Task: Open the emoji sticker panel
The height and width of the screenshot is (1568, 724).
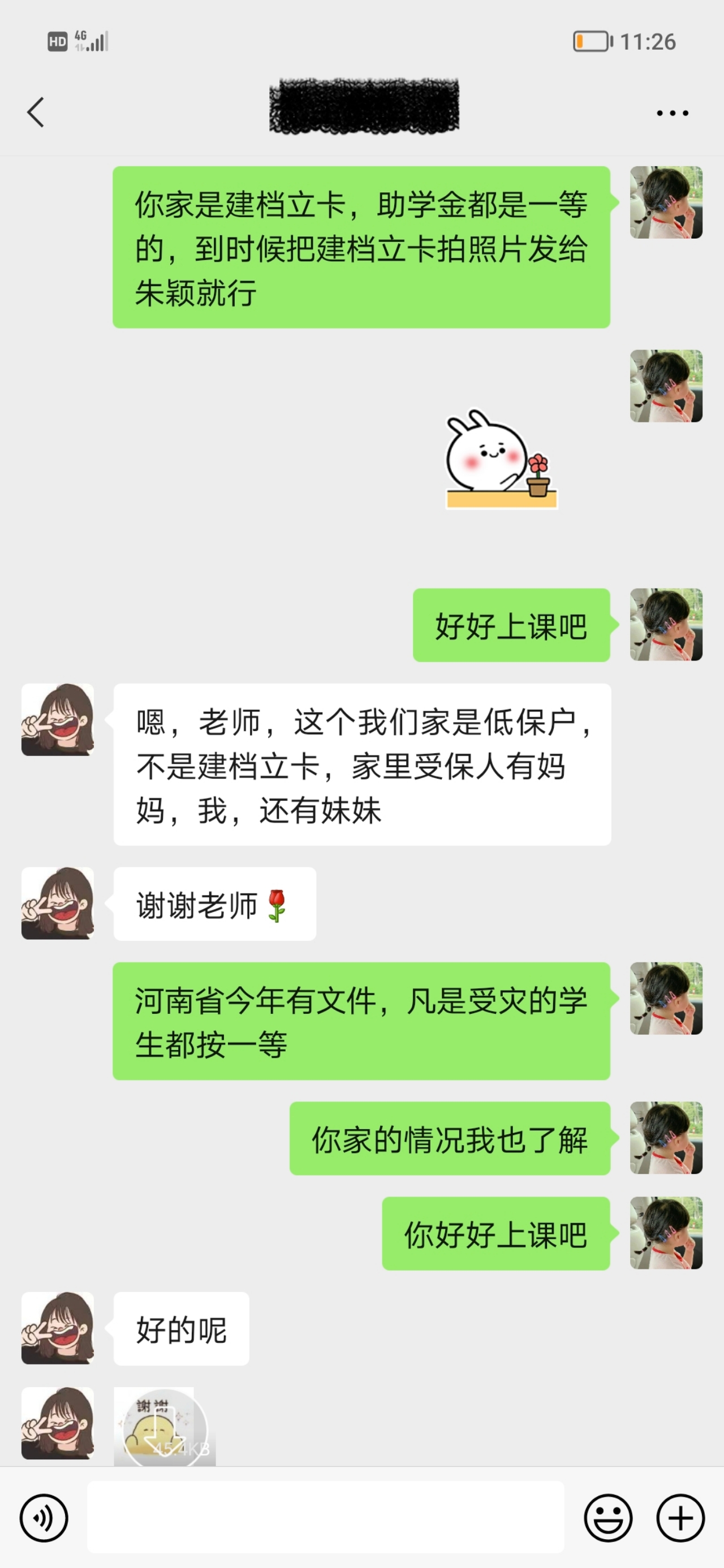Action: [607, 1518]
